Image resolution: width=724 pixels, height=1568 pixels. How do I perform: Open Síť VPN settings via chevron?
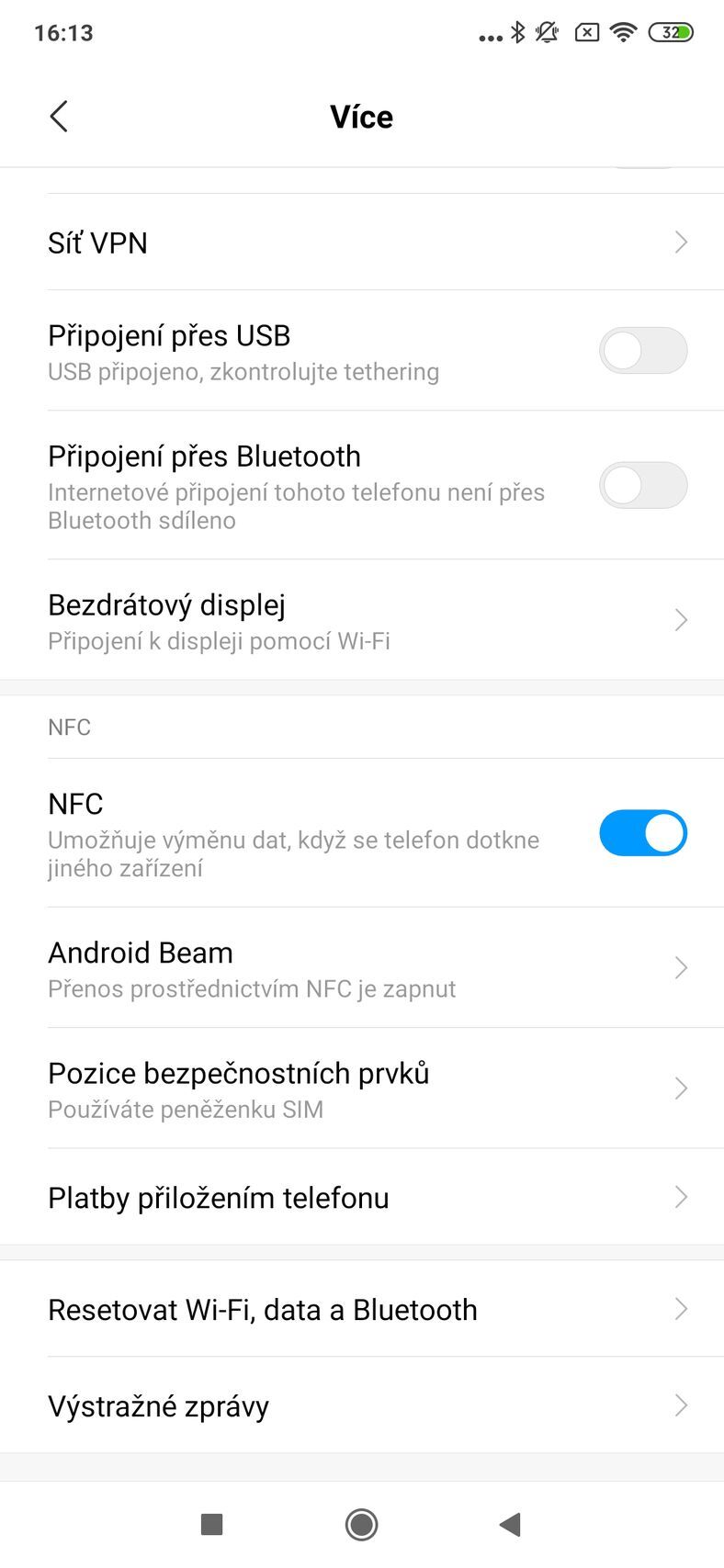680,242
